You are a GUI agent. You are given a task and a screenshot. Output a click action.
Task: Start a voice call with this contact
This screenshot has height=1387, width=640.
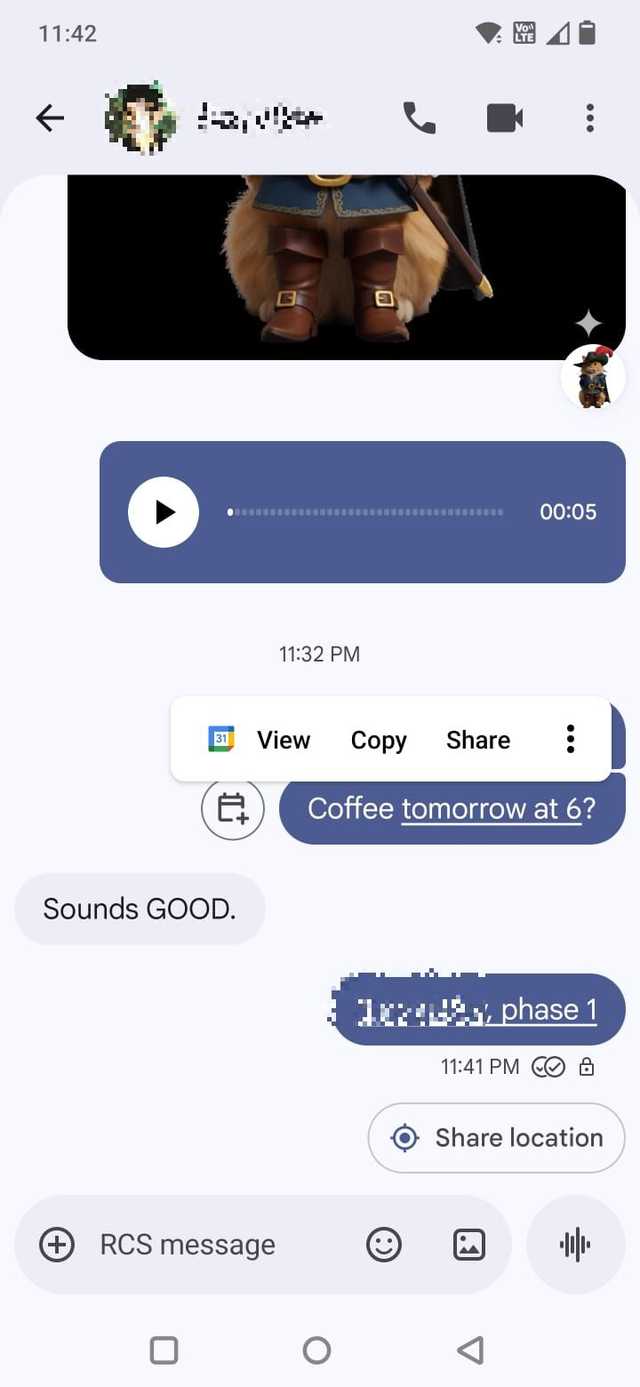(x=419, y=119)
